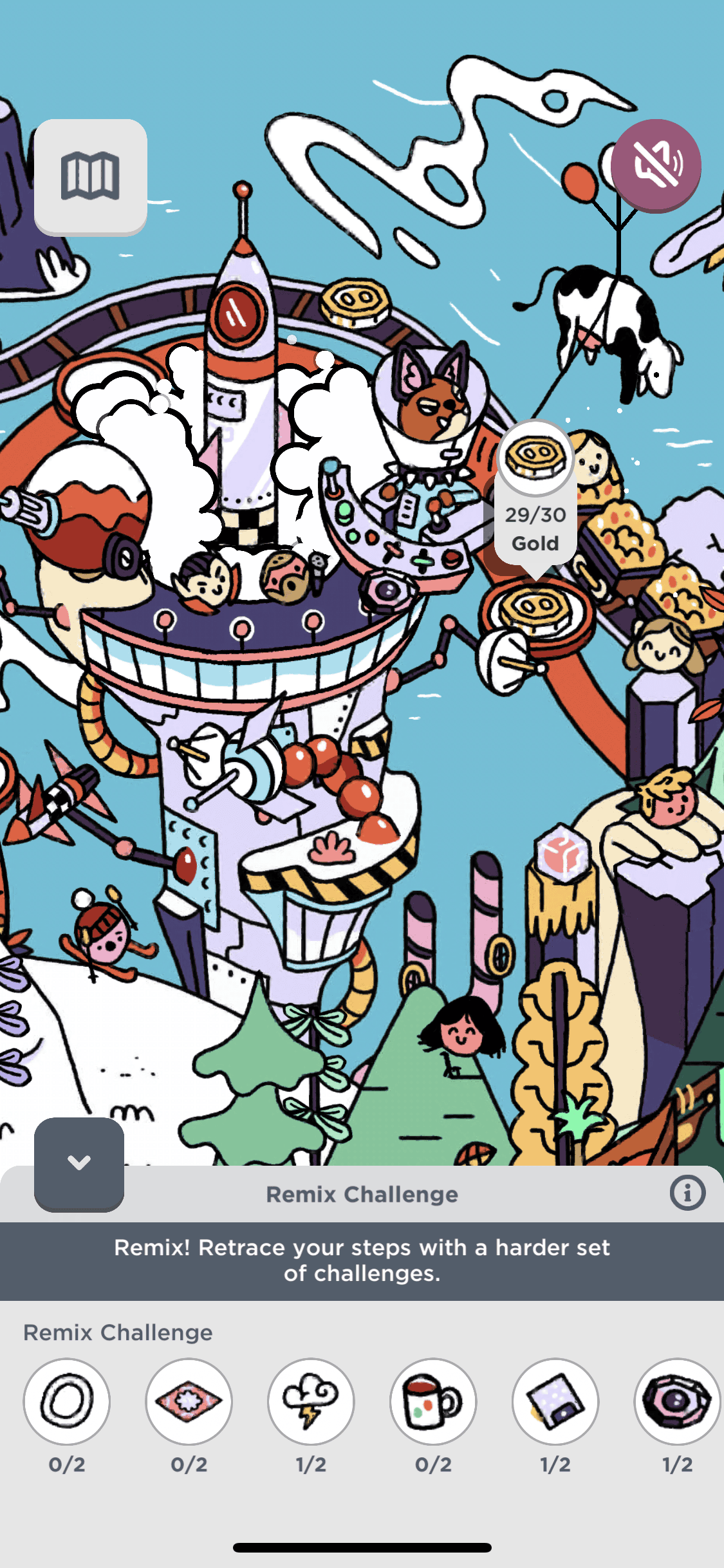Collapse the Remix Challenge panel
724x1568 pixels.
(x=79, y=1164)
